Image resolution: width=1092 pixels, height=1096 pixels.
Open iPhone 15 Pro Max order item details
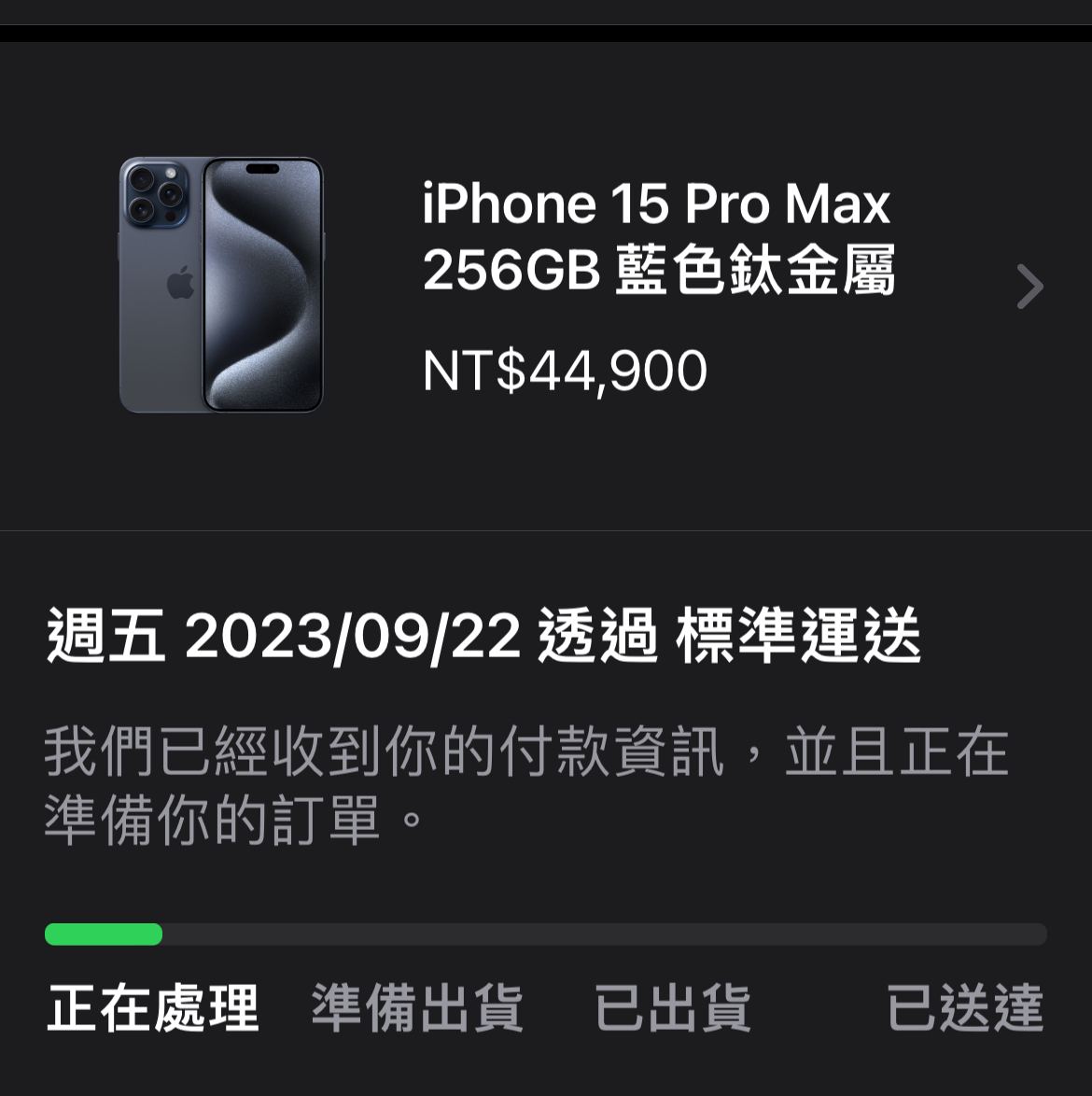[x=1029, y=287]
